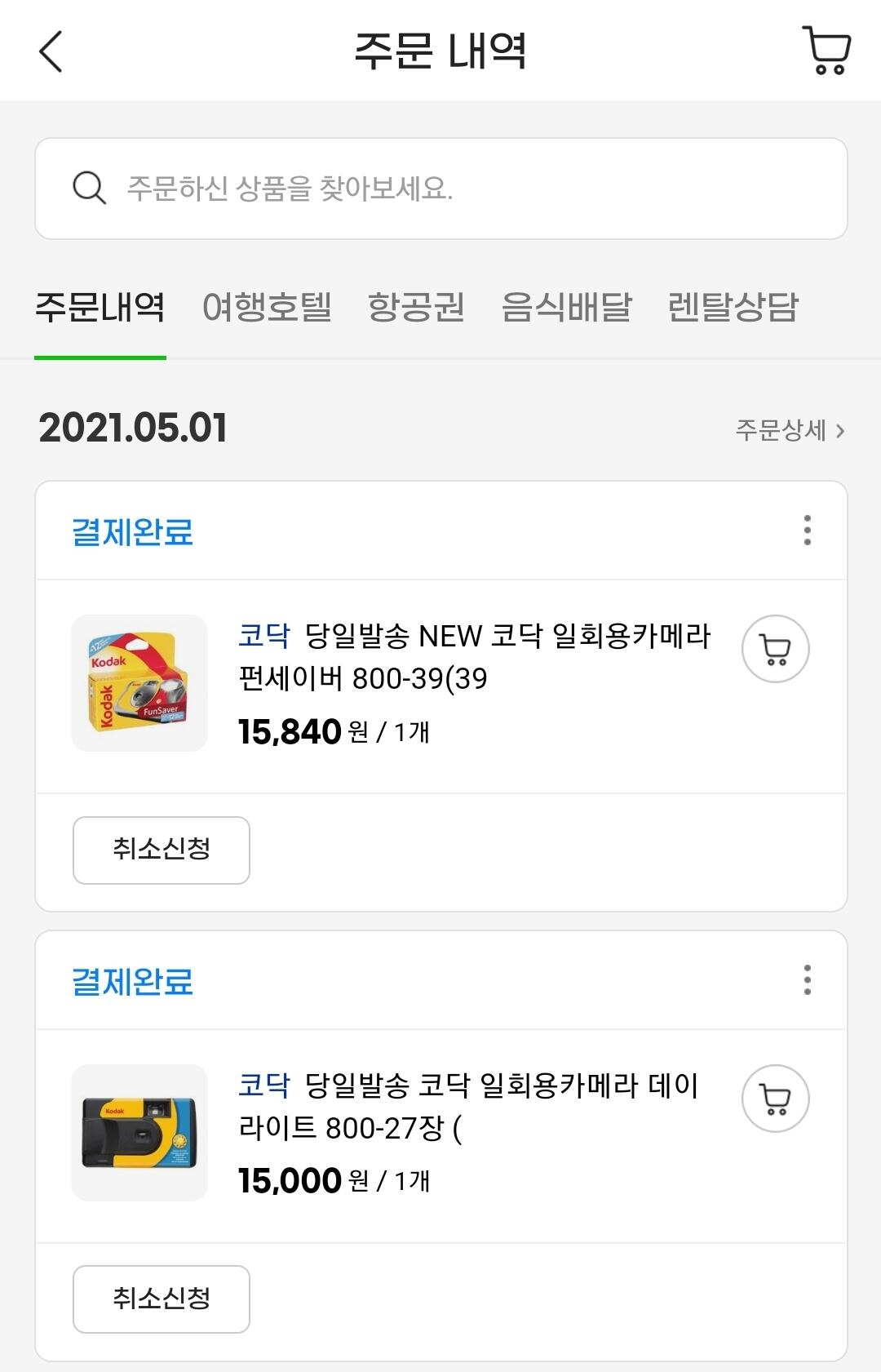
Task: Open the 코닥 데이라이트 800-27장 product
Action: coord(467,1106)
